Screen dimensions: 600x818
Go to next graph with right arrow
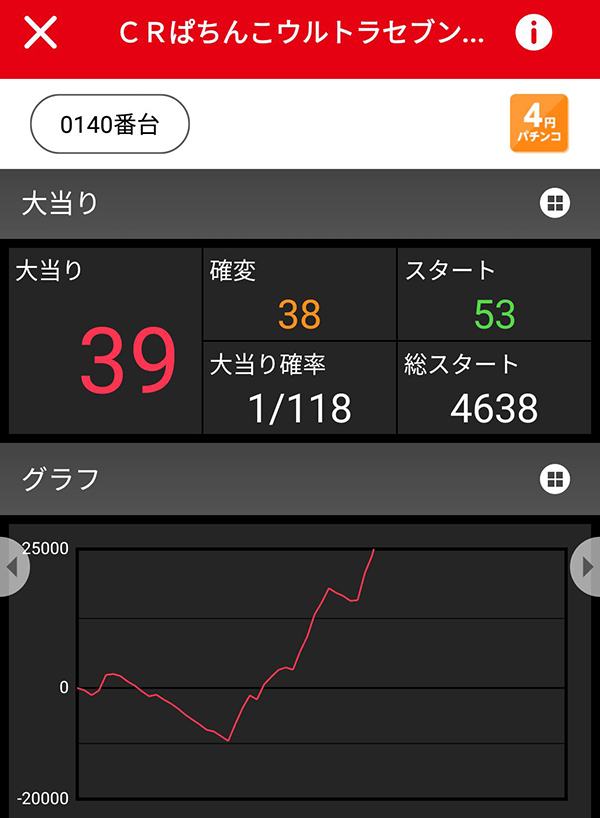587,566
